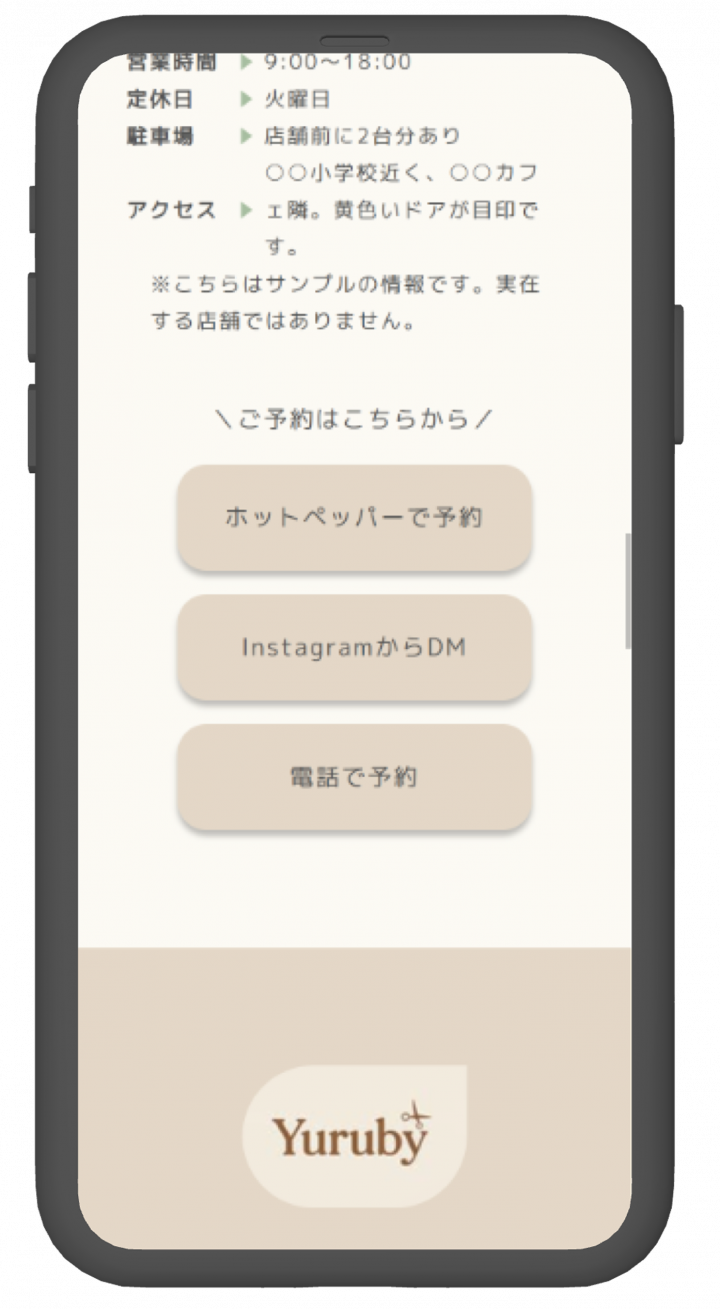720x1309 pixels.
Task: Tap the ホットペッパーで予約 button
Action: click(x=354, y=517)
